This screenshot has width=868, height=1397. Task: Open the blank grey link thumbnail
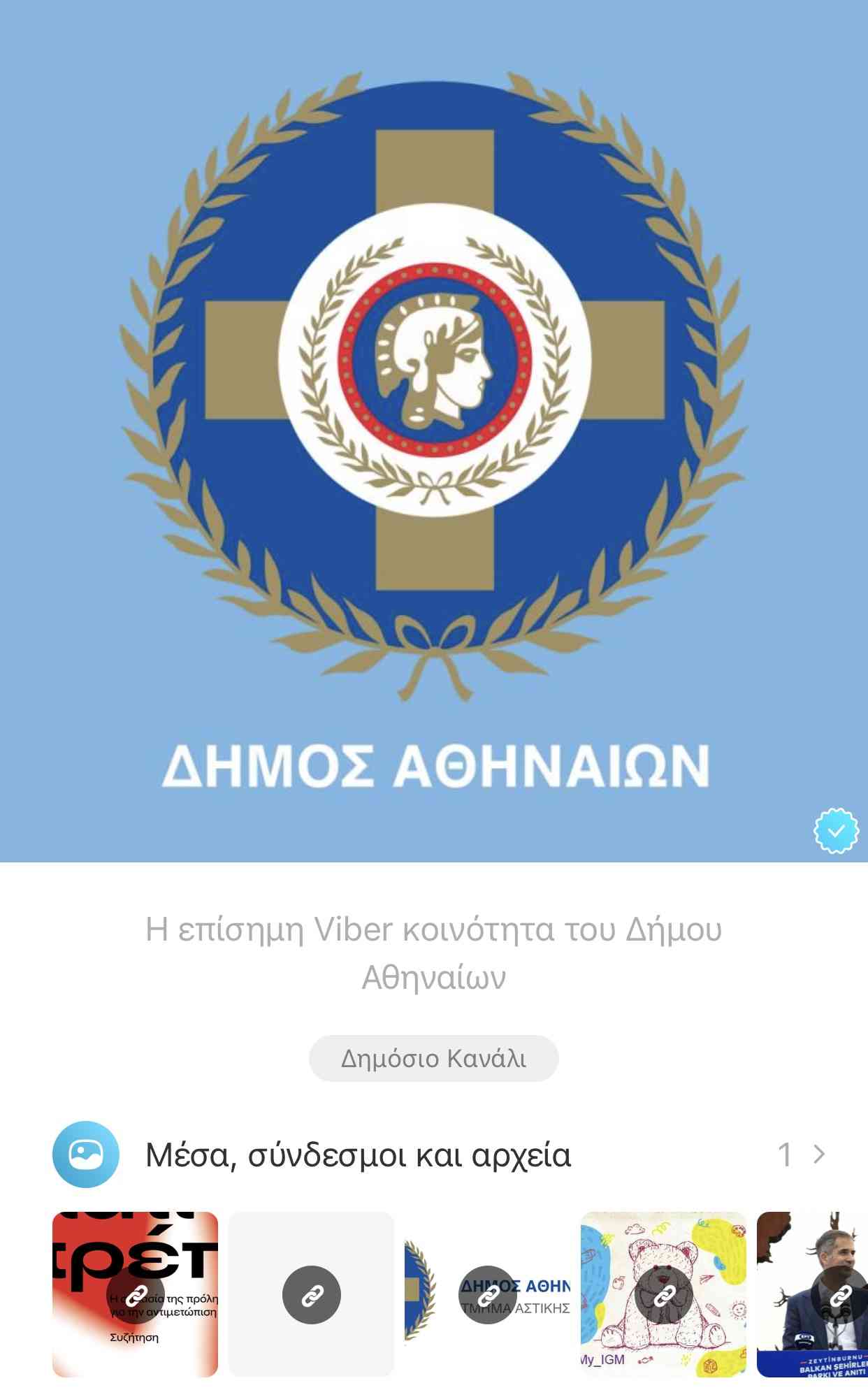pos(311,1294)
